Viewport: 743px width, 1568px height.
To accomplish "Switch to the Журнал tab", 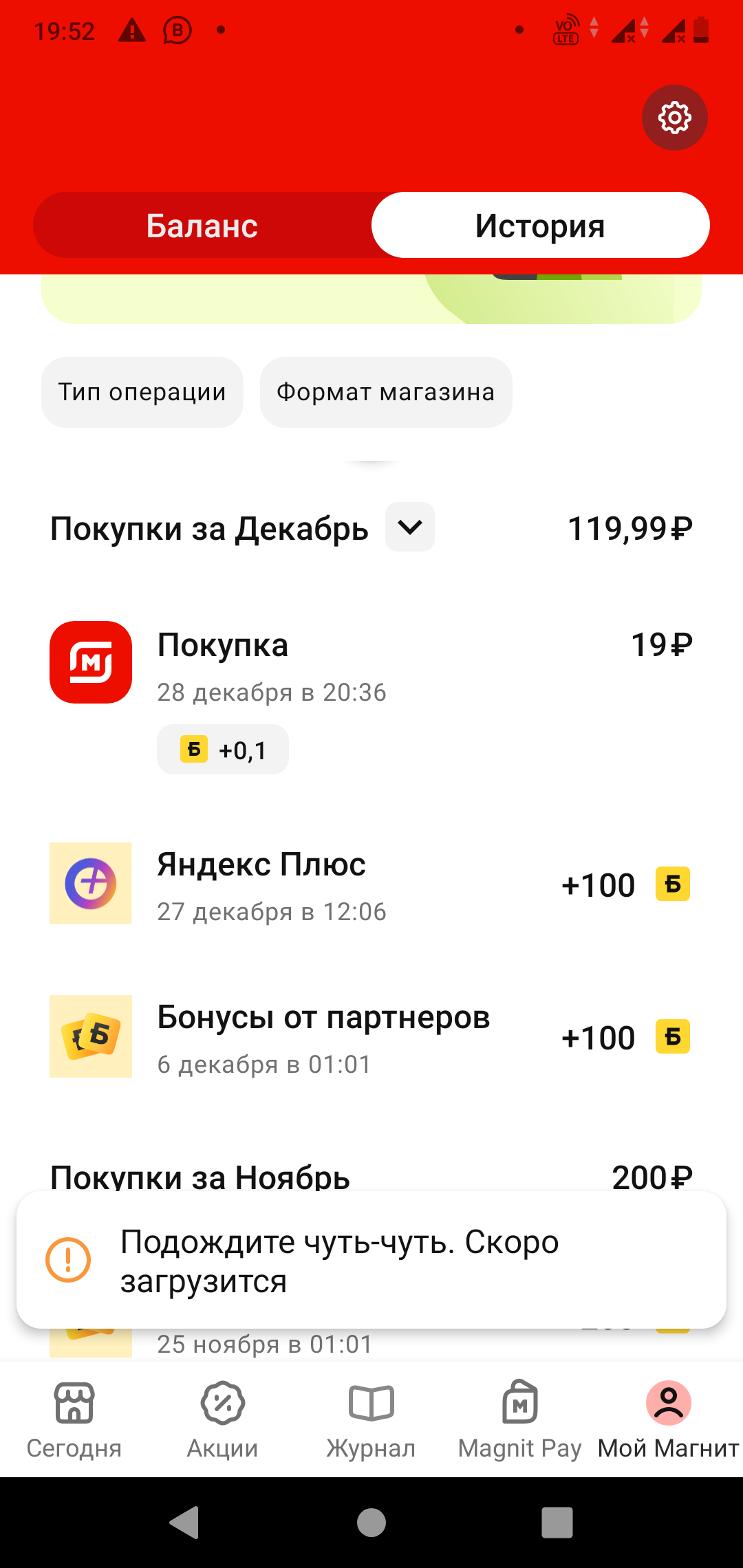I will point(371,1419).
